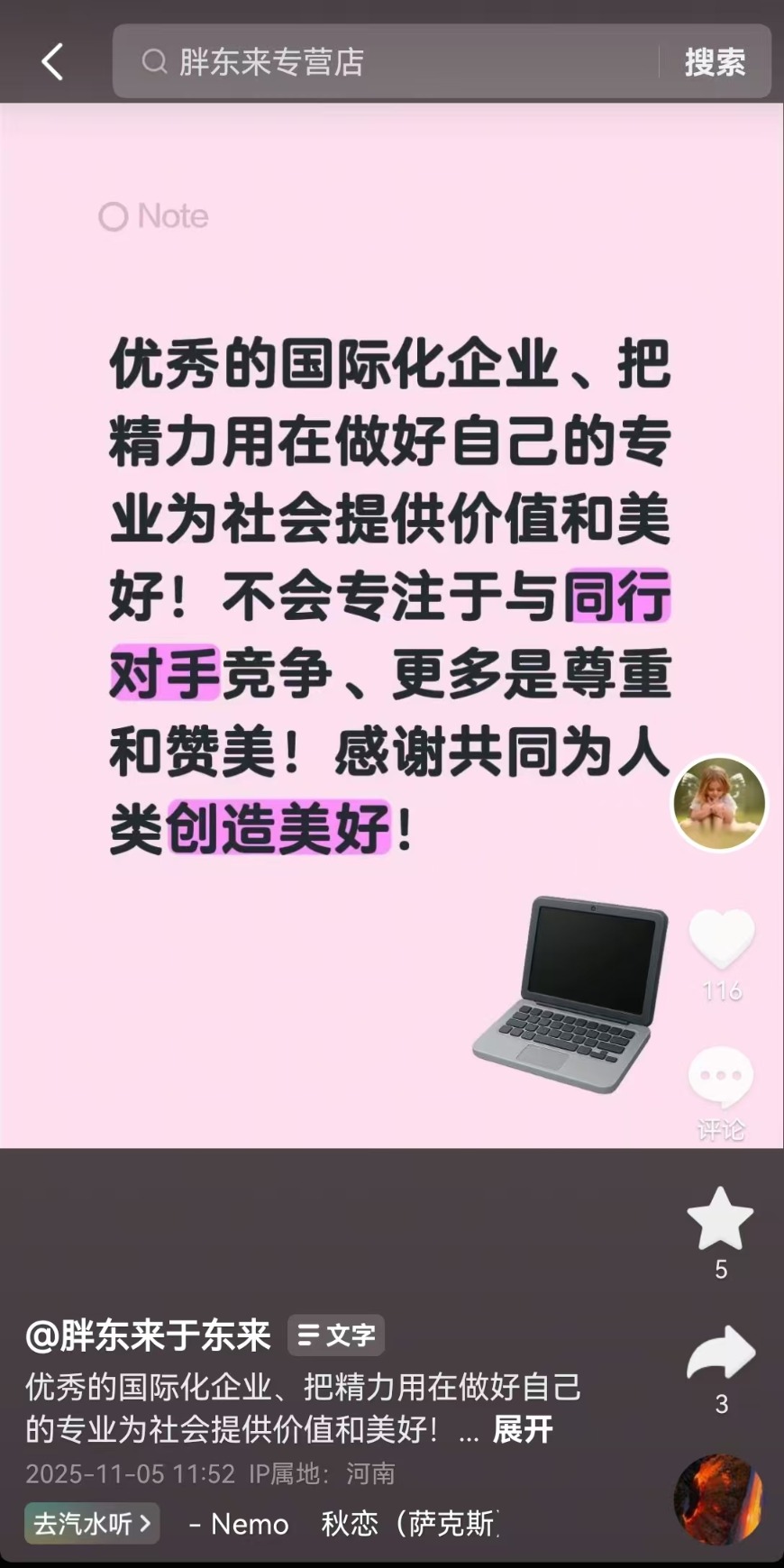Open the spinning music disc
Viewport: 784px width, 1568px height.
click(718, 1500)
